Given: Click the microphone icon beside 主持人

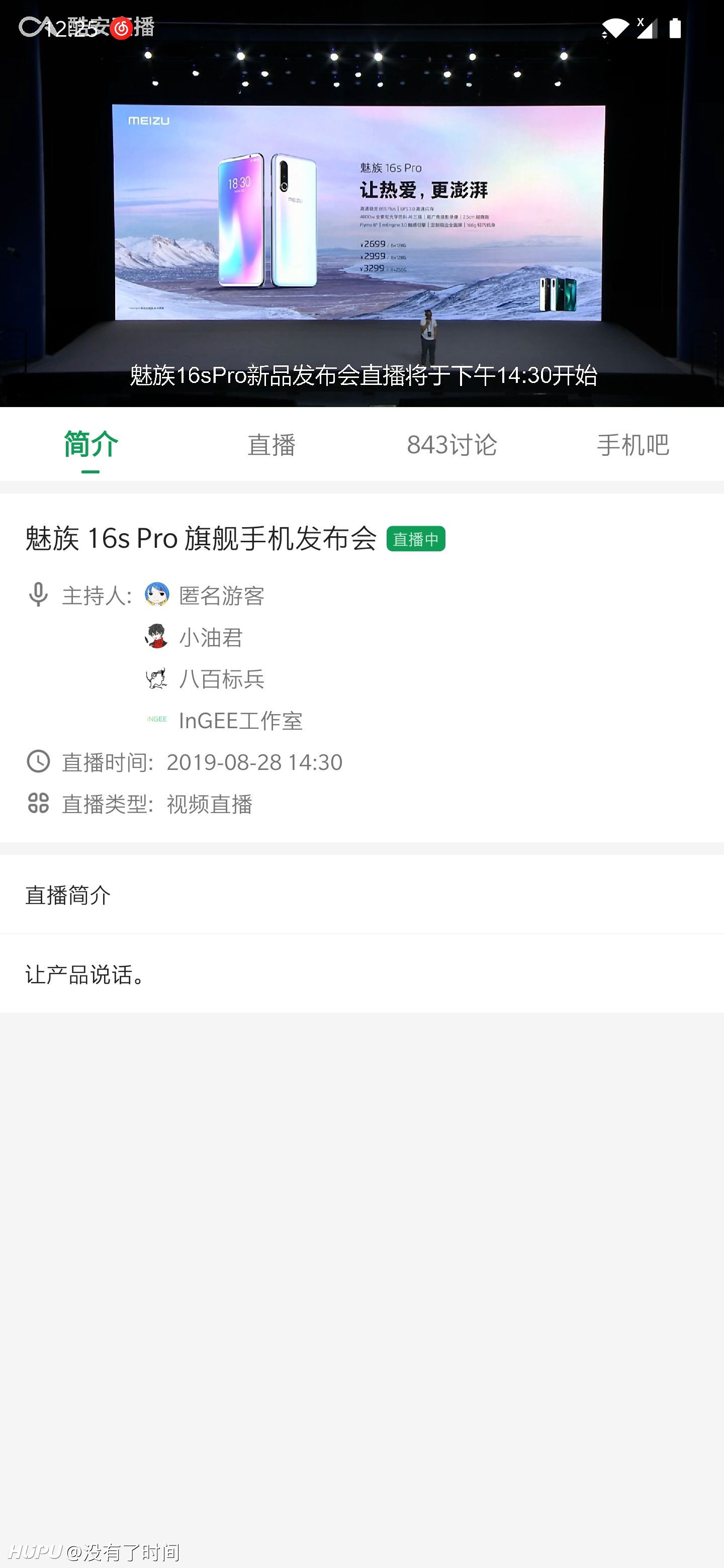Looking at the screenshot, I should [x=38, y=596].
